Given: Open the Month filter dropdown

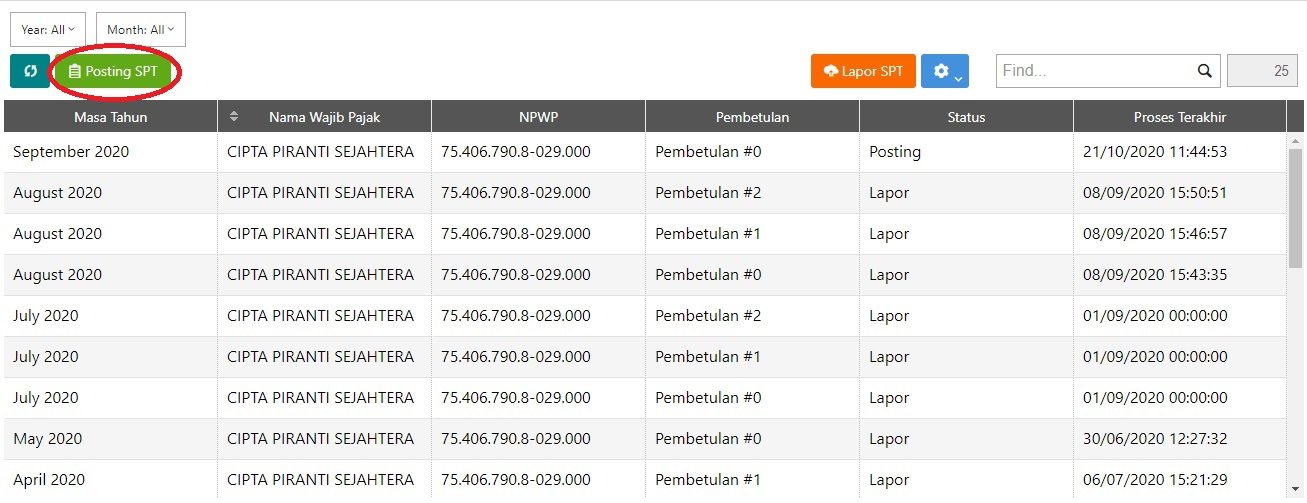Looking at the screenshot, I should click(141, 30).
